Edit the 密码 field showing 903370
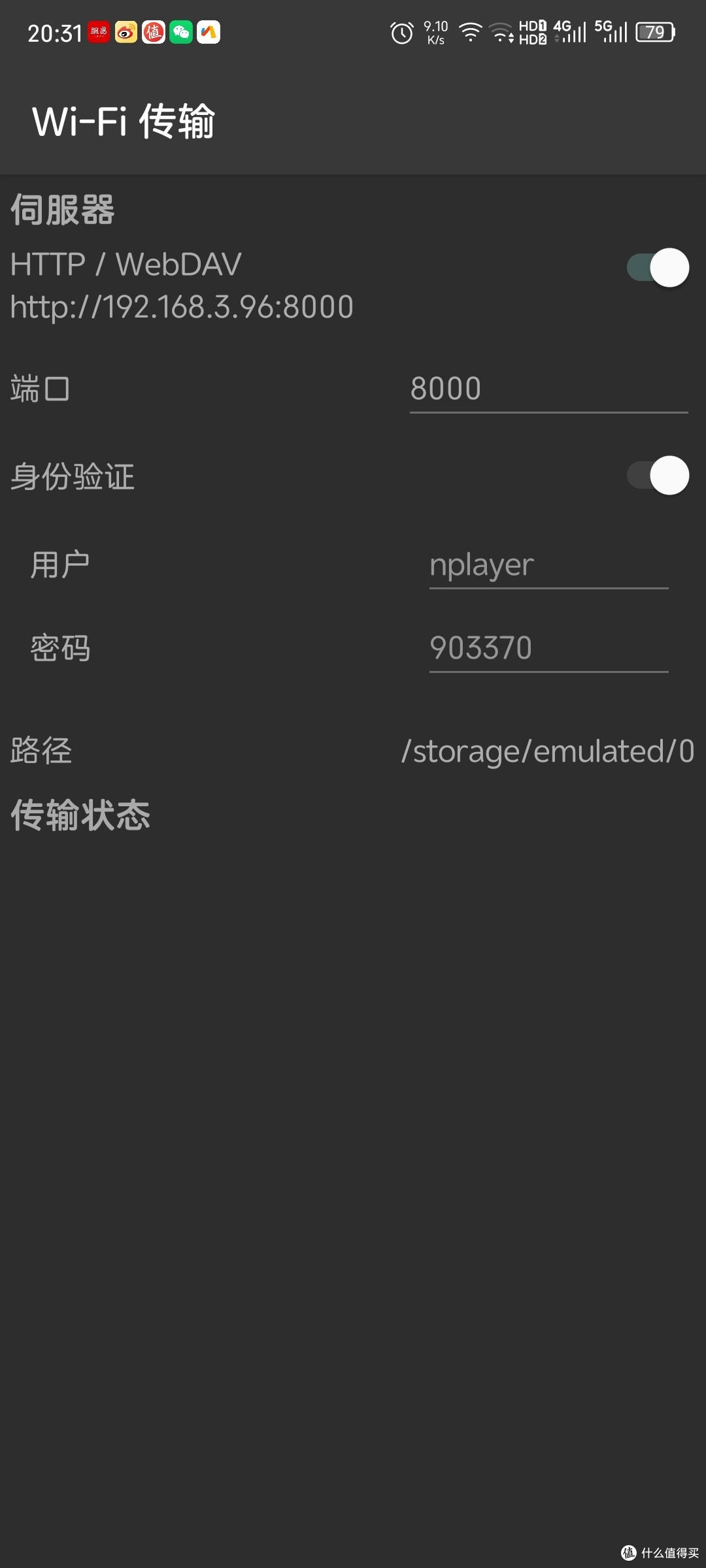The image size is (706, 1568). 548,649
